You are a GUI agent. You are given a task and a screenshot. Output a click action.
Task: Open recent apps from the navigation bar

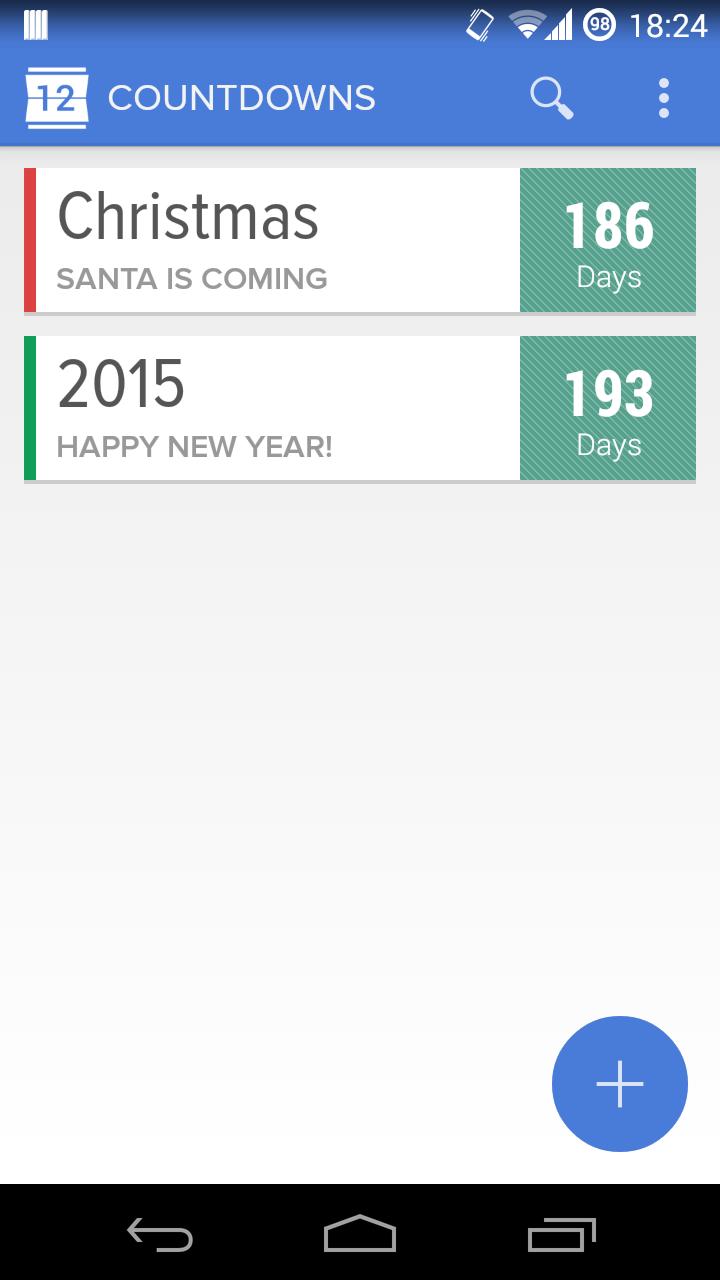(561, 1236)
